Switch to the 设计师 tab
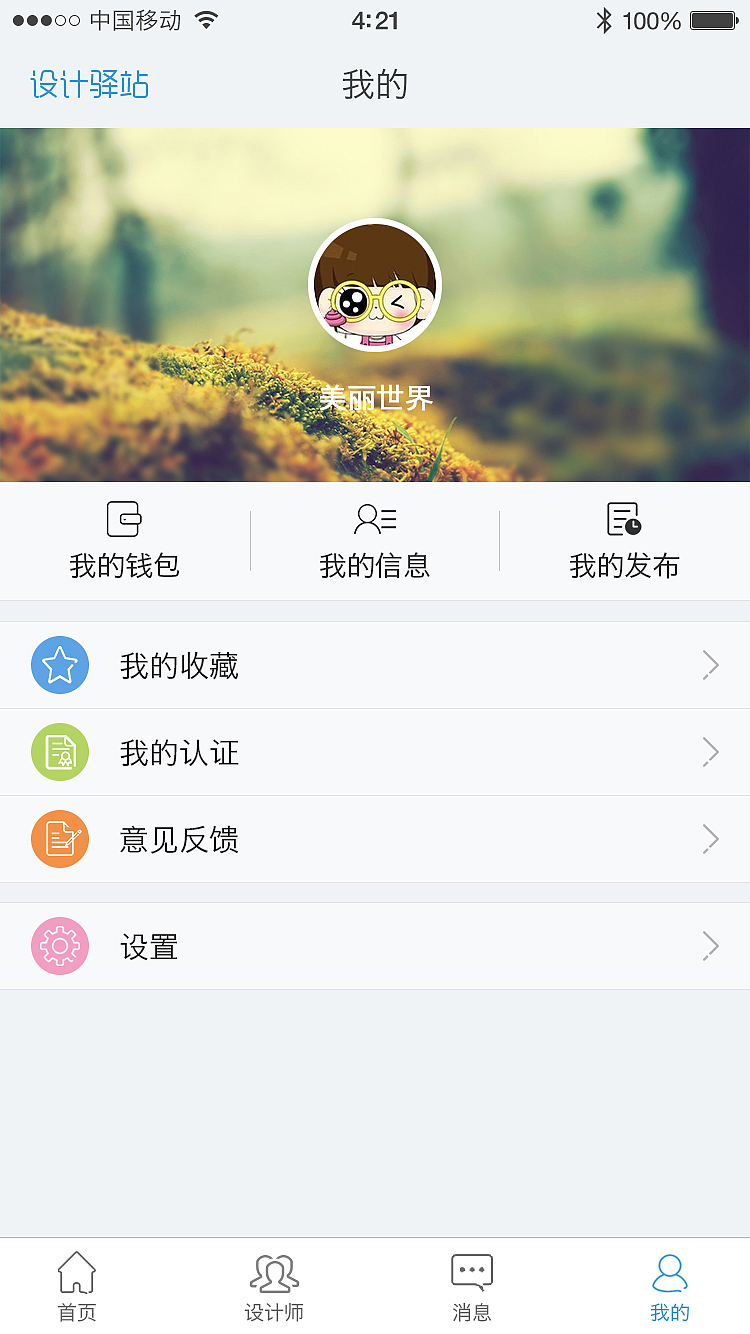Image resolution: width=750 pixels, height=1334 pixels. 274,1285
